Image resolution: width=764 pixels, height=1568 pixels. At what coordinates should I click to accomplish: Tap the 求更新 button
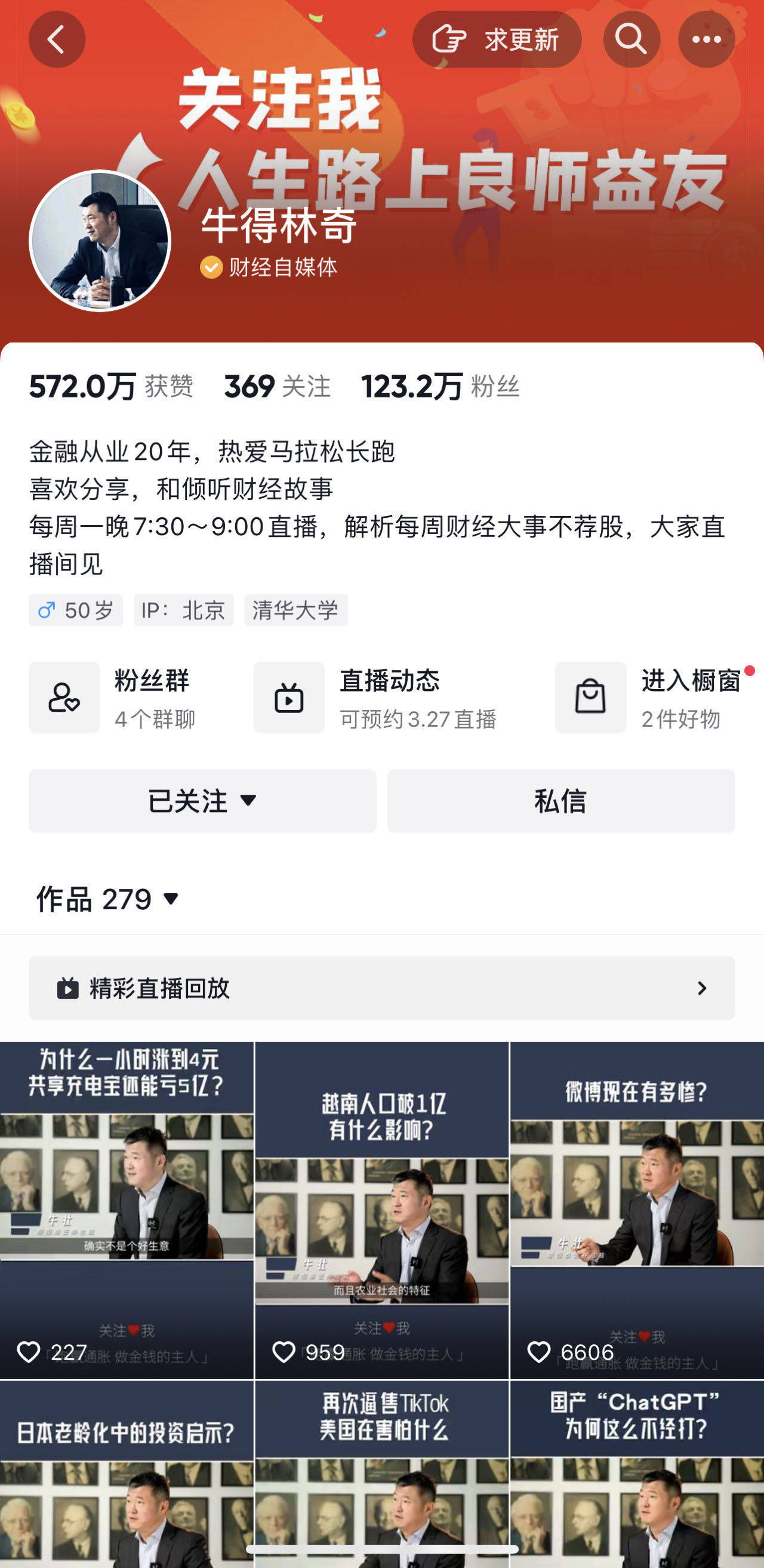pos(497,39)
